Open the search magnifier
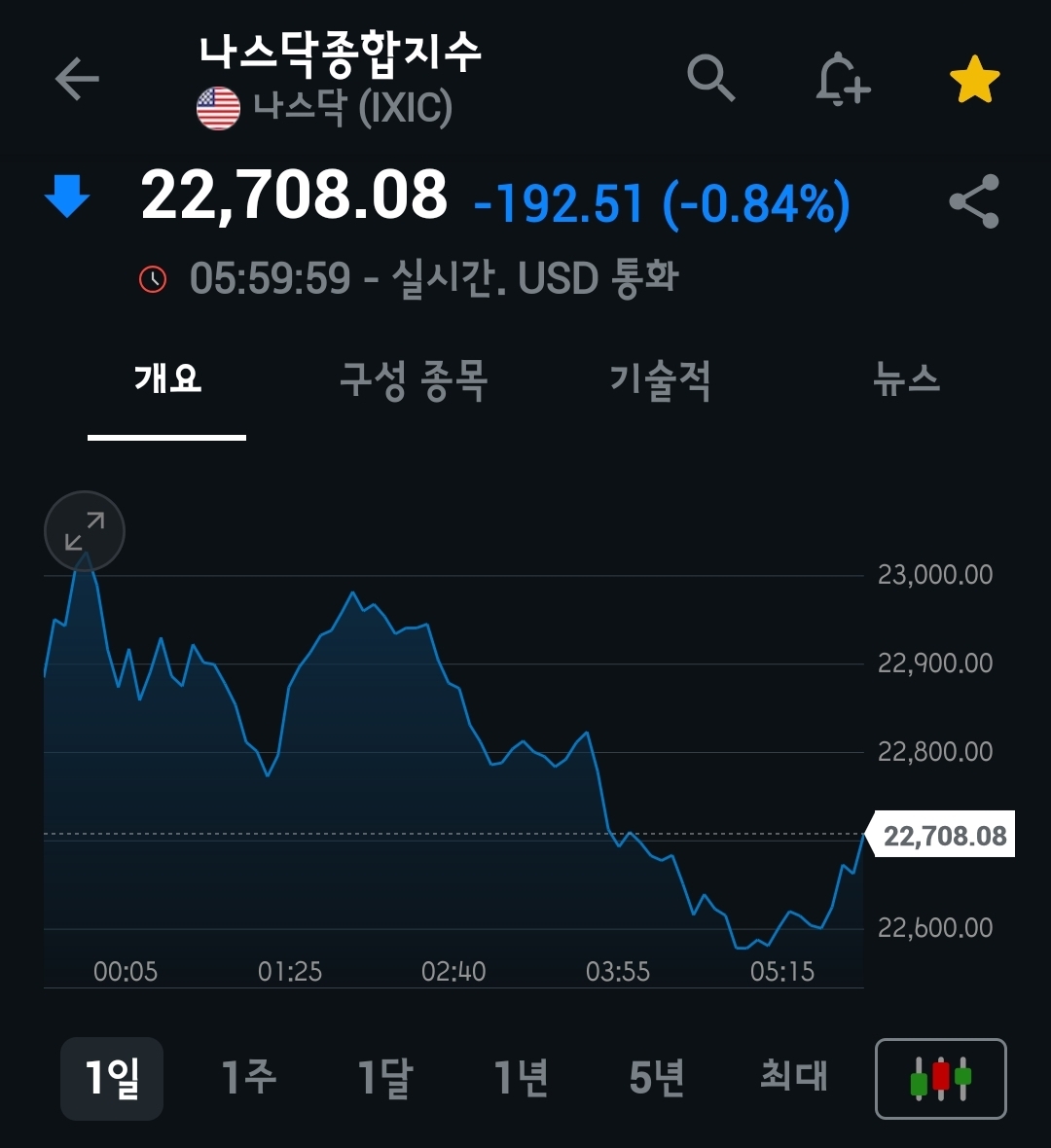 pyautogui.click(x=711, y=78)
